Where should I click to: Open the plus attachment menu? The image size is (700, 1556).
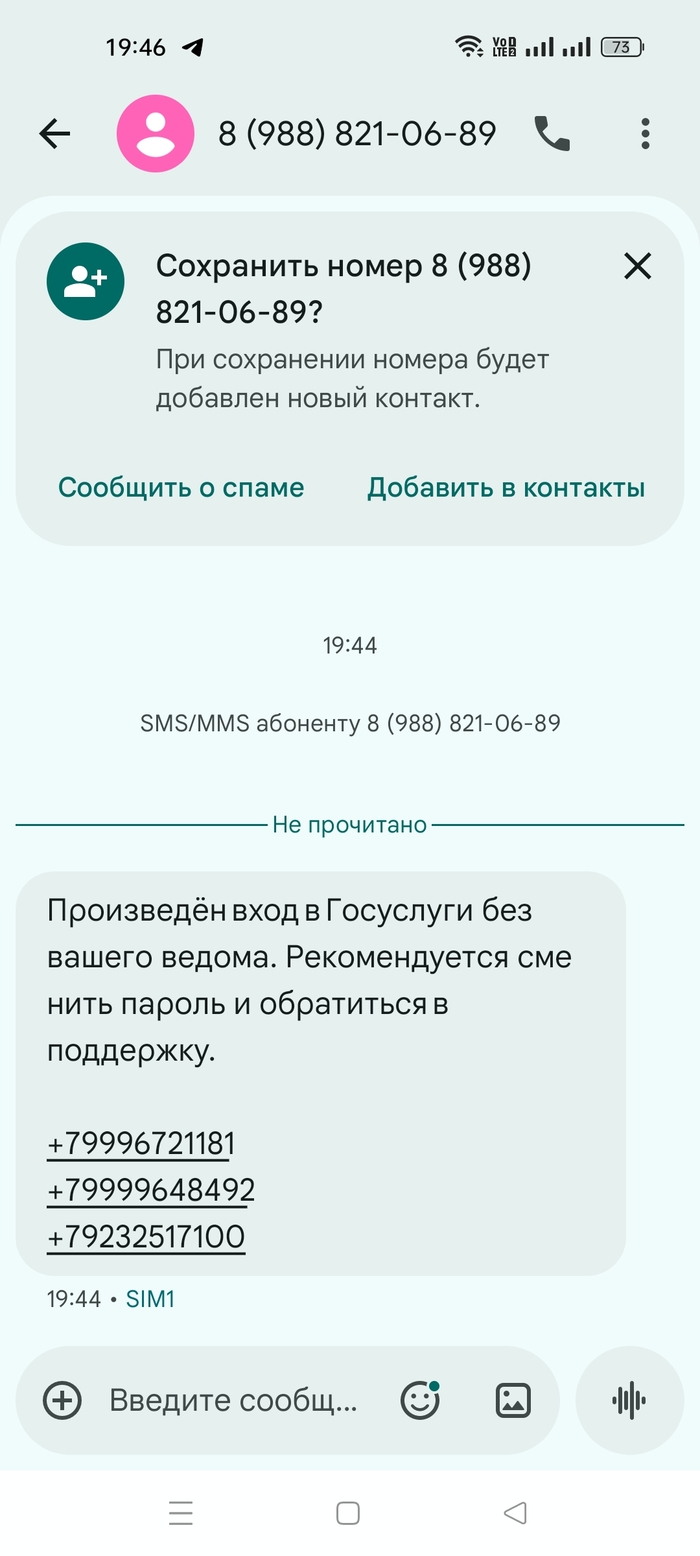[62, 1400]
